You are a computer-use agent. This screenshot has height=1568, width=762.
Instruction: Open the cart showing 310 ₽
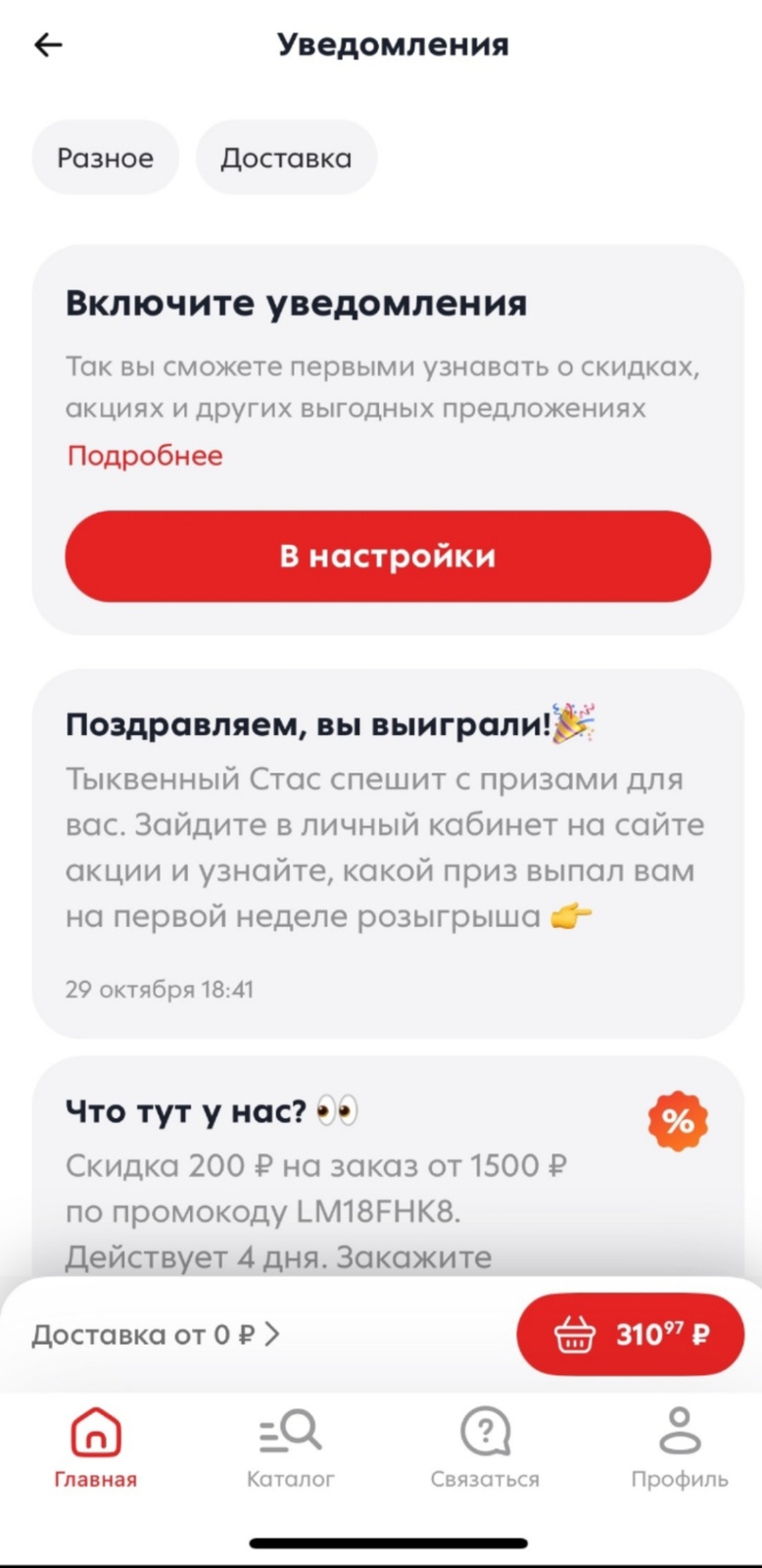630,1335
